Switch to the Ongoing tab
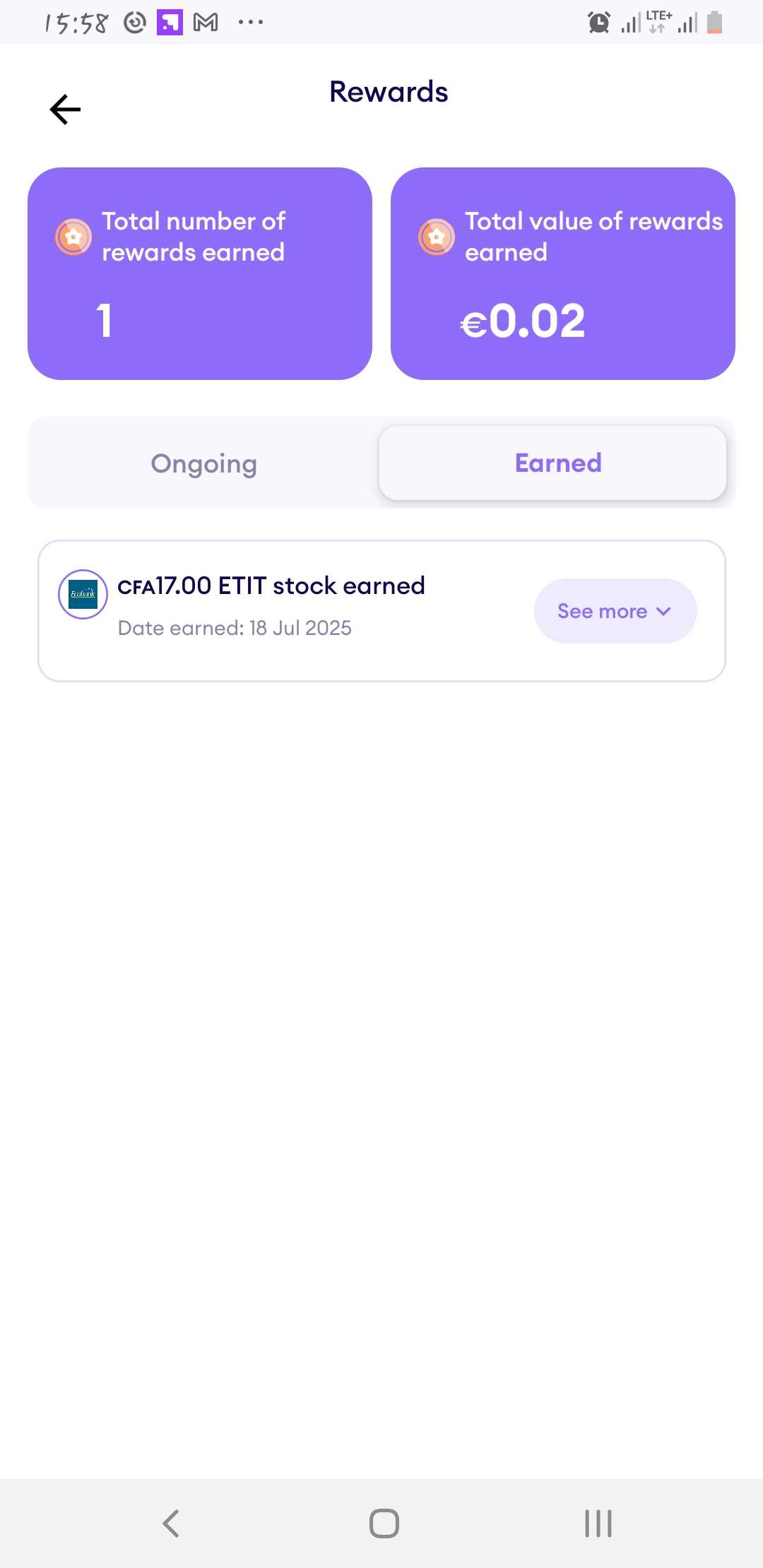 pos(204,463)
